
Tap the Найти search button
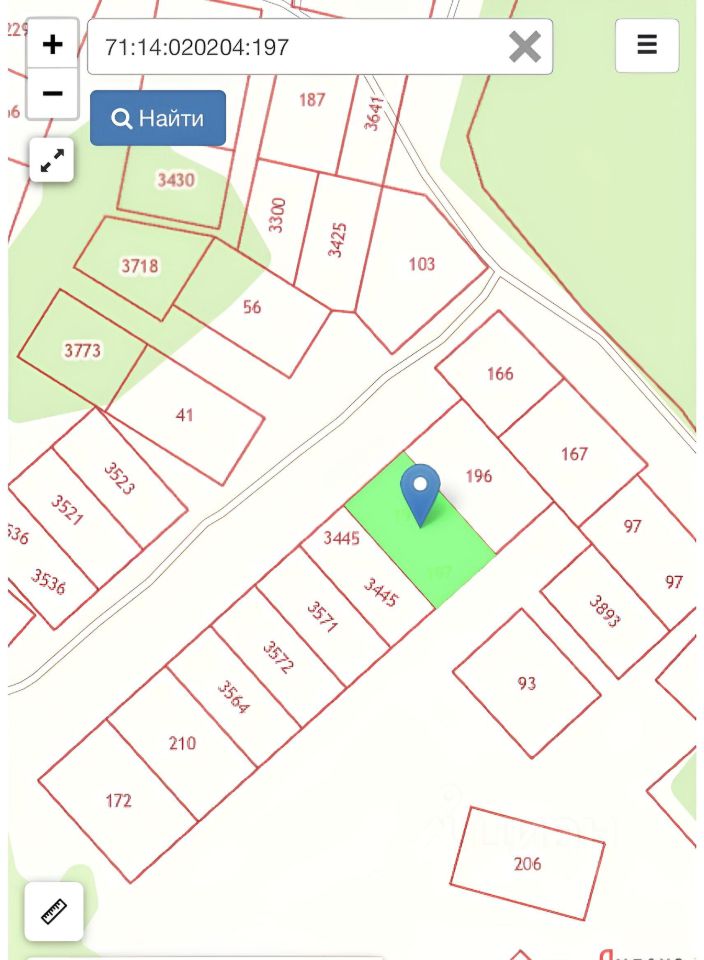(158, 118)
